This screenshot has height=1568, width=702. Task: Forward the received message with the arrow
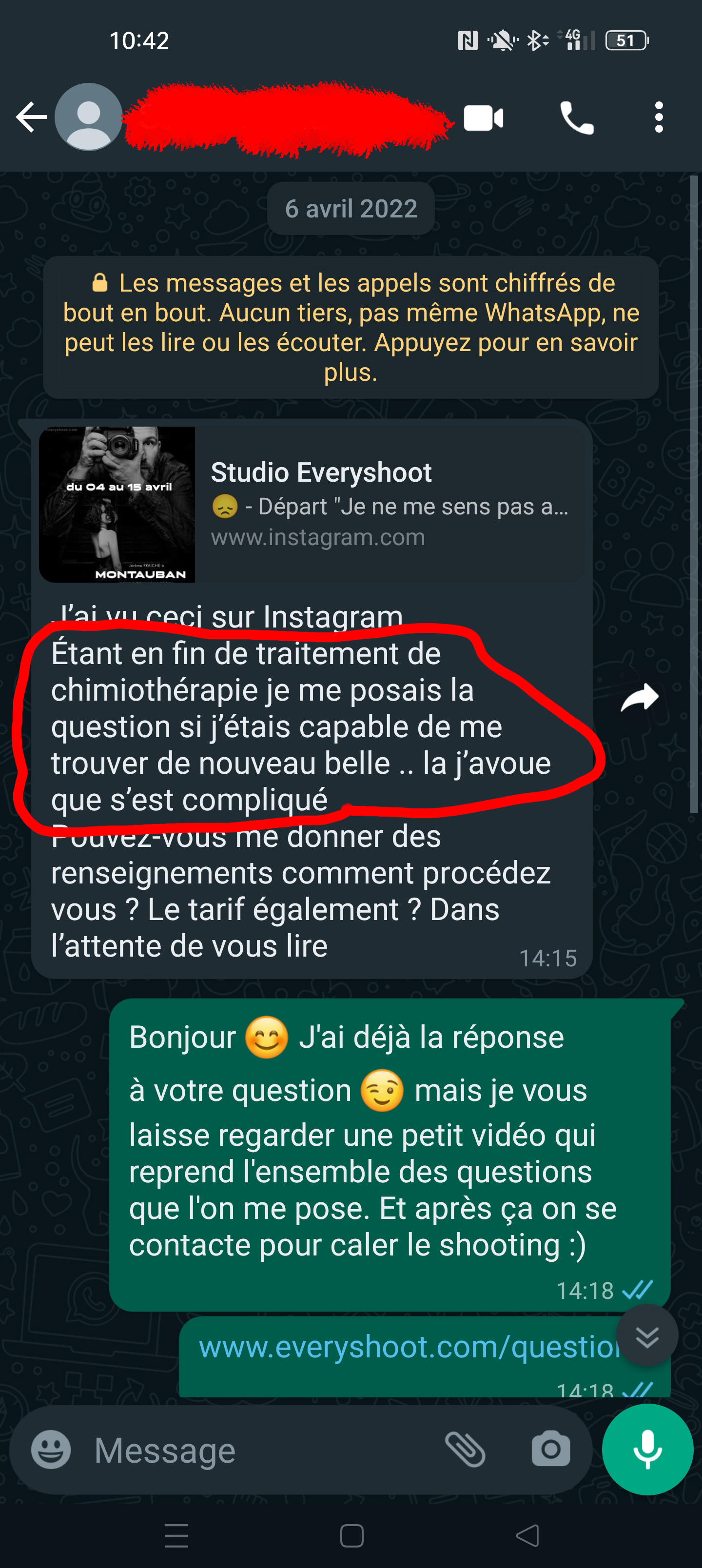coord(639,698)
